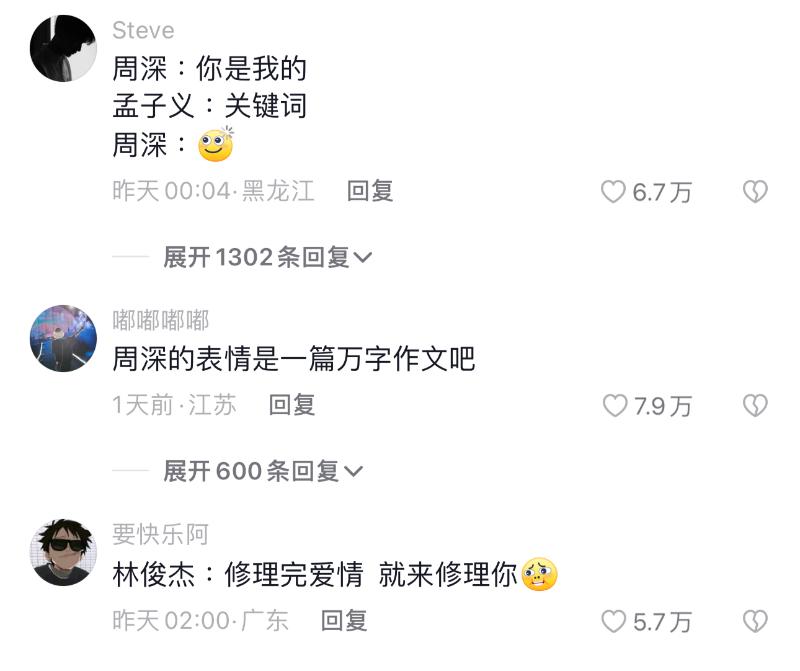Screen dimensions: 800x671
Task: Reply to Steve's comment
Action: click(x=369, y=191)
